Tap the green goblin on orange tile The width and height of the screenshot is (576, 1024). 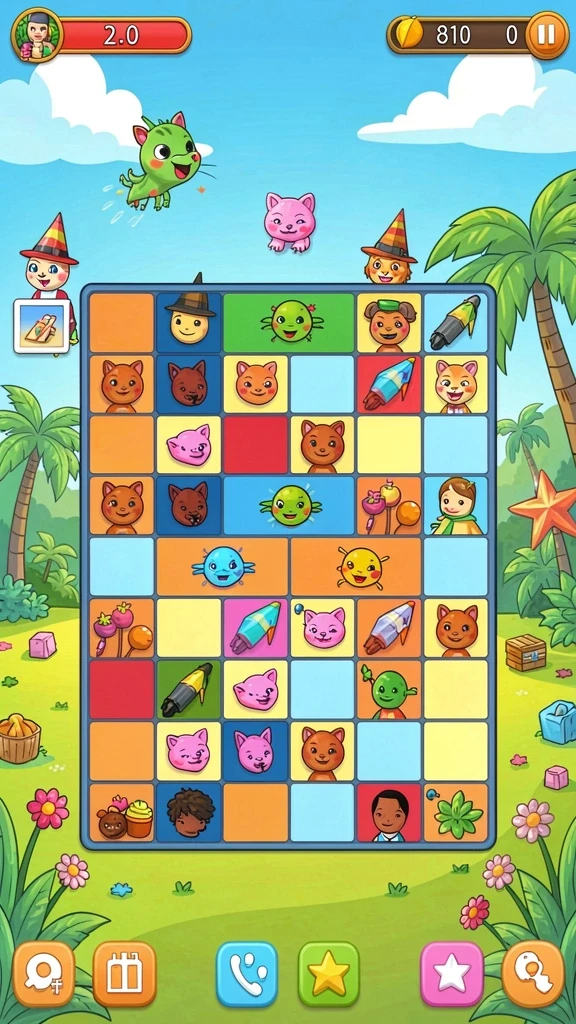click(389, 690)
